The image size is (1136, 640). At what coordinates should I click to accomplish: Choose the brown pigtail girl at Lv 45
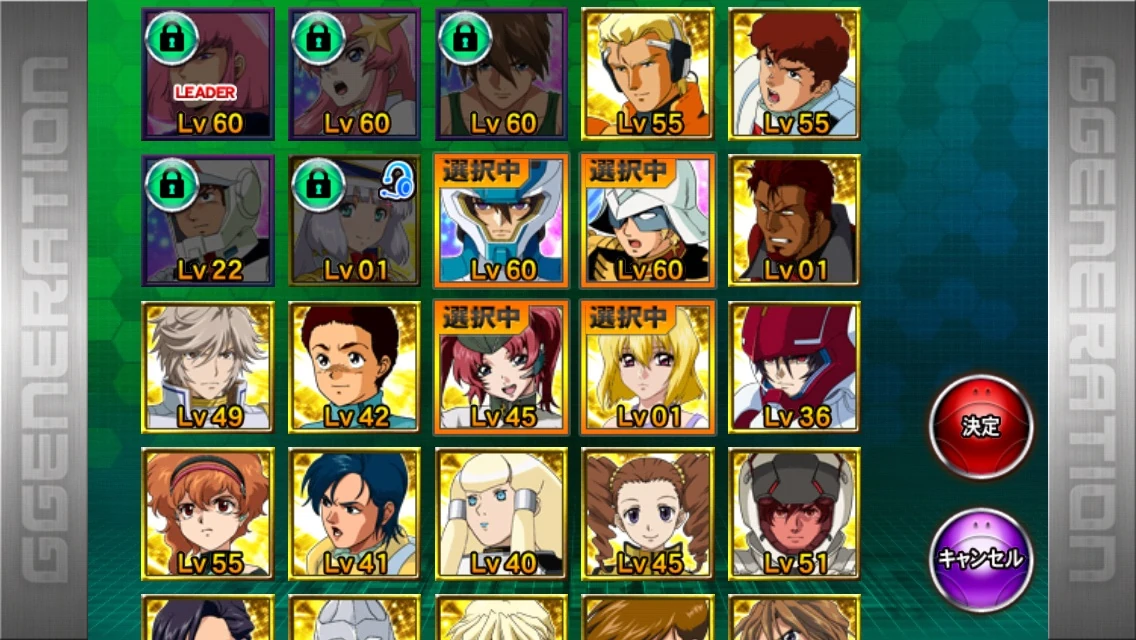647,513
